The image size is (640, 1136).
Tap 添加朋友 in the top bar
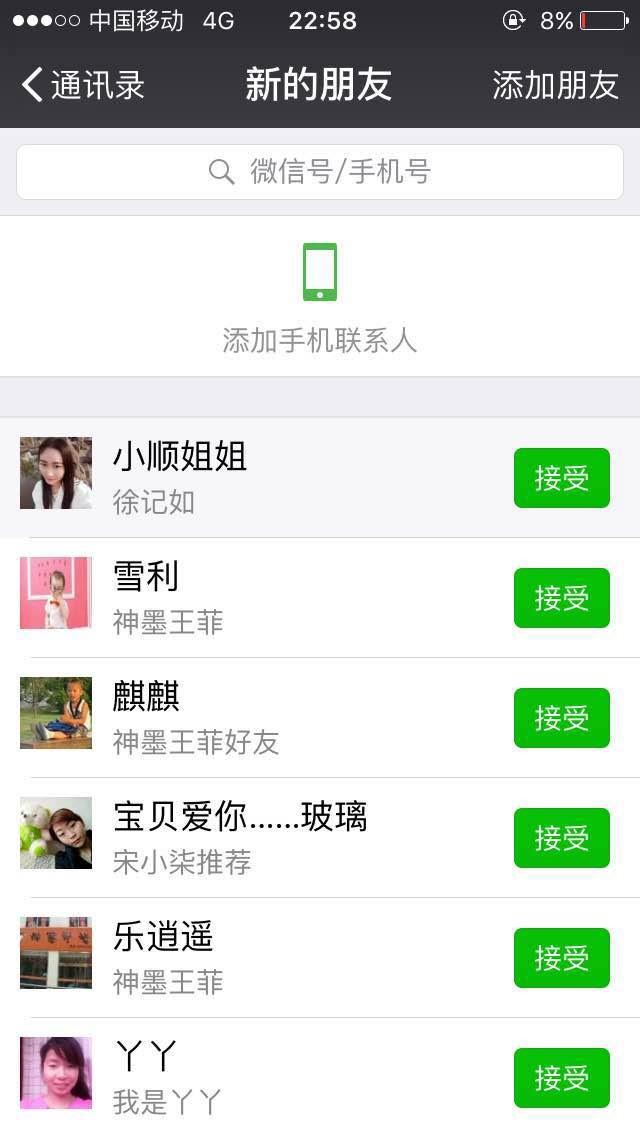[x=555, y=85]
